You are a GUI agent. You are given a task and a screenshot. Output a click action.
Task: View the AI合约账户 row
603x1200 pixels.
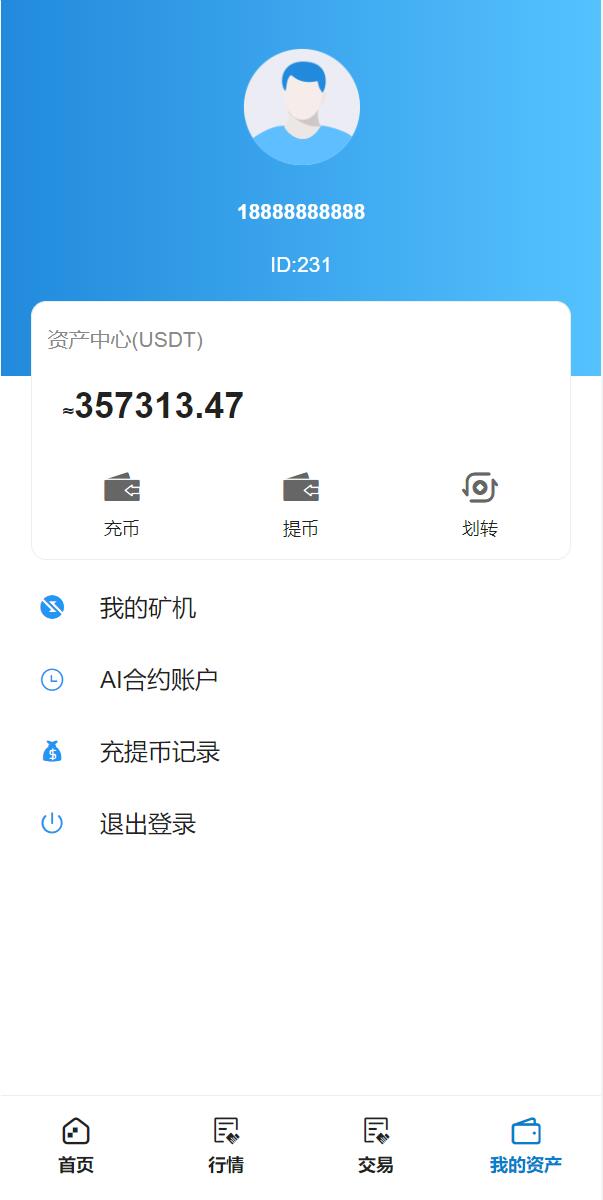(158, 680)
